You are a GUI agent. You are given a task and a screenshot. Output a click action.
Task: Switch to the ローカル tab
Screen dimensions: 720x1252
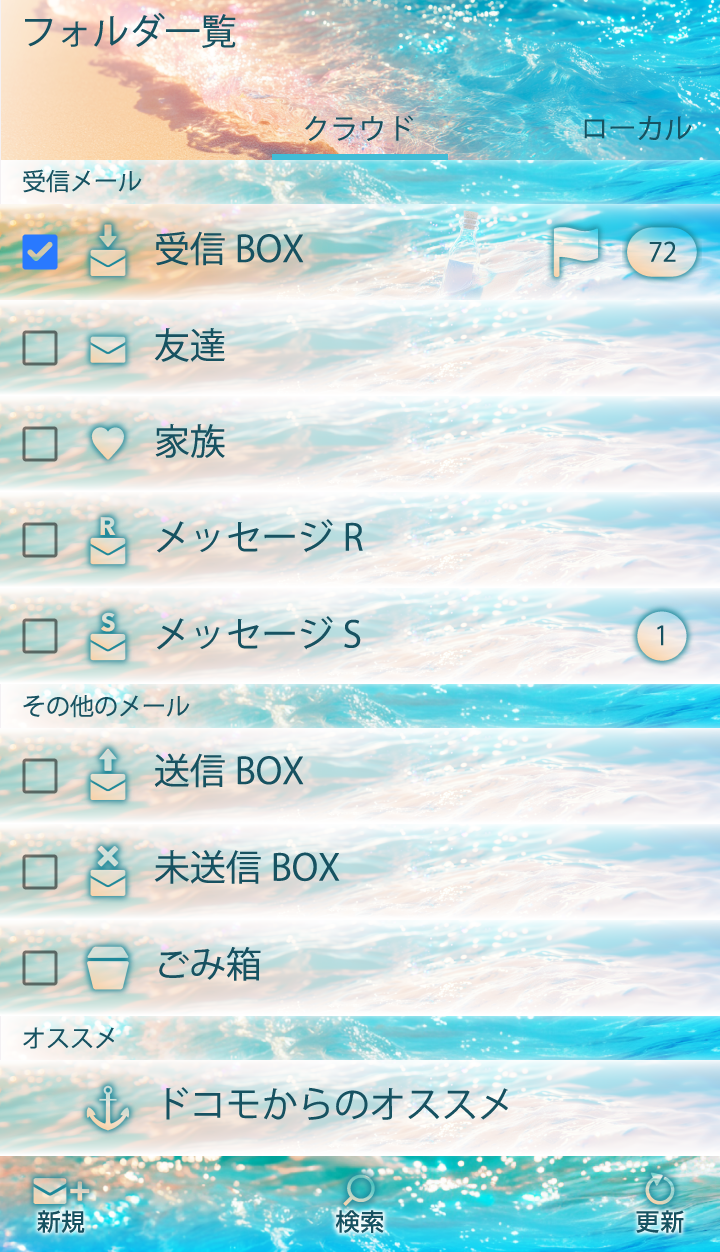pos(636,129)
